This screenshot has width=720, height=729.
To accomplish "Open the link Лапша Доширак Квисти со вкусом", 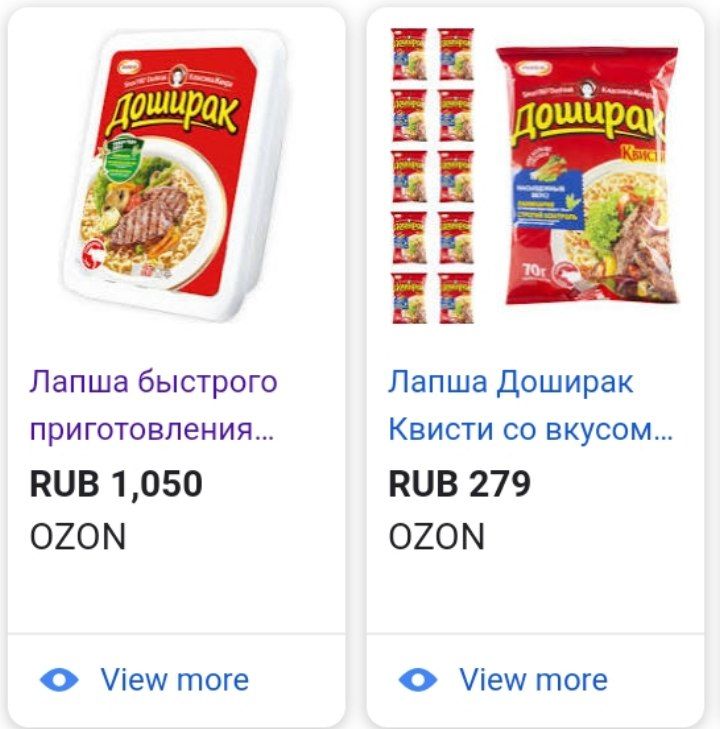I will [530, 406].
